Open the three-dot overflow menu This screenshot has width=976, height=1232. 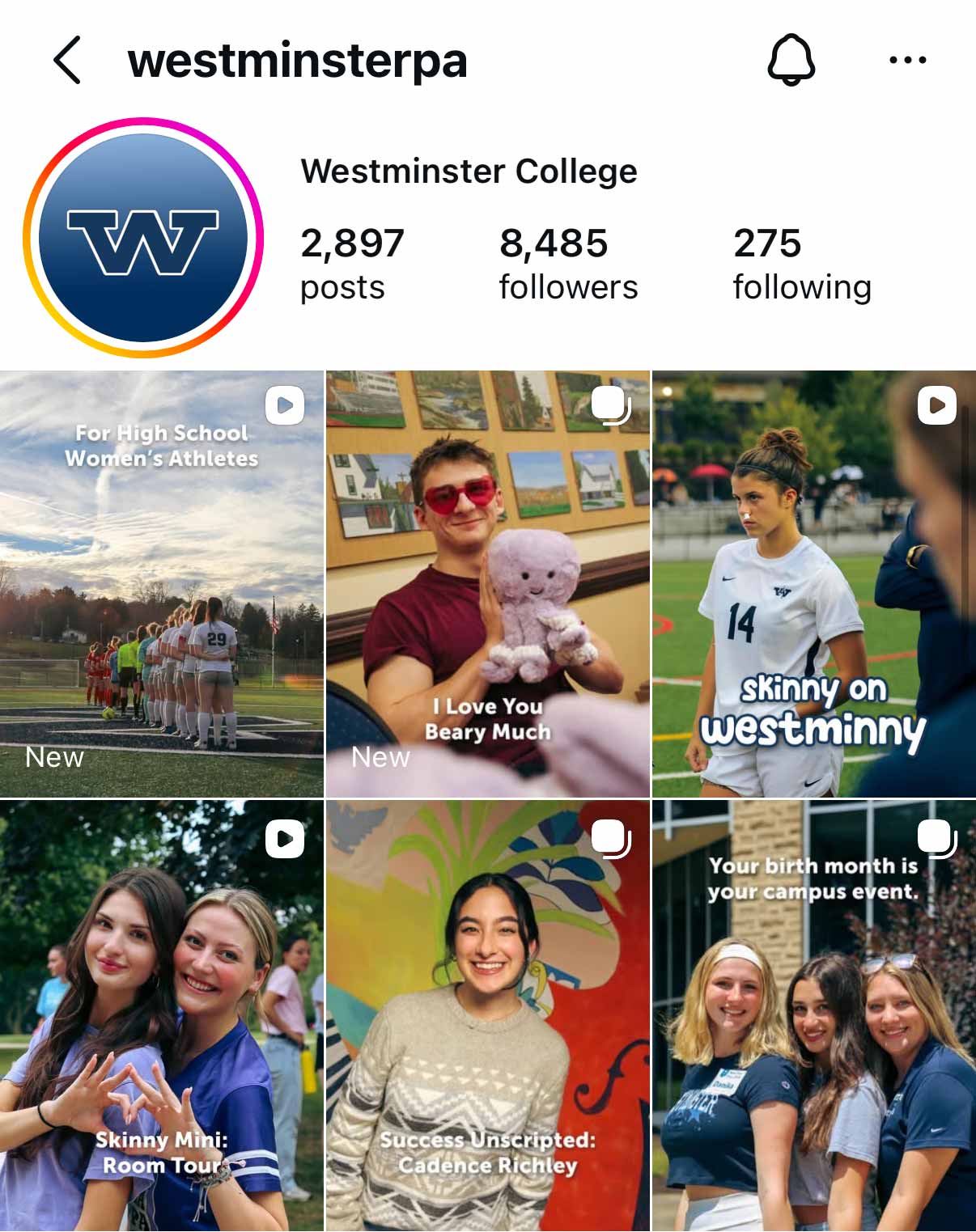907,60
